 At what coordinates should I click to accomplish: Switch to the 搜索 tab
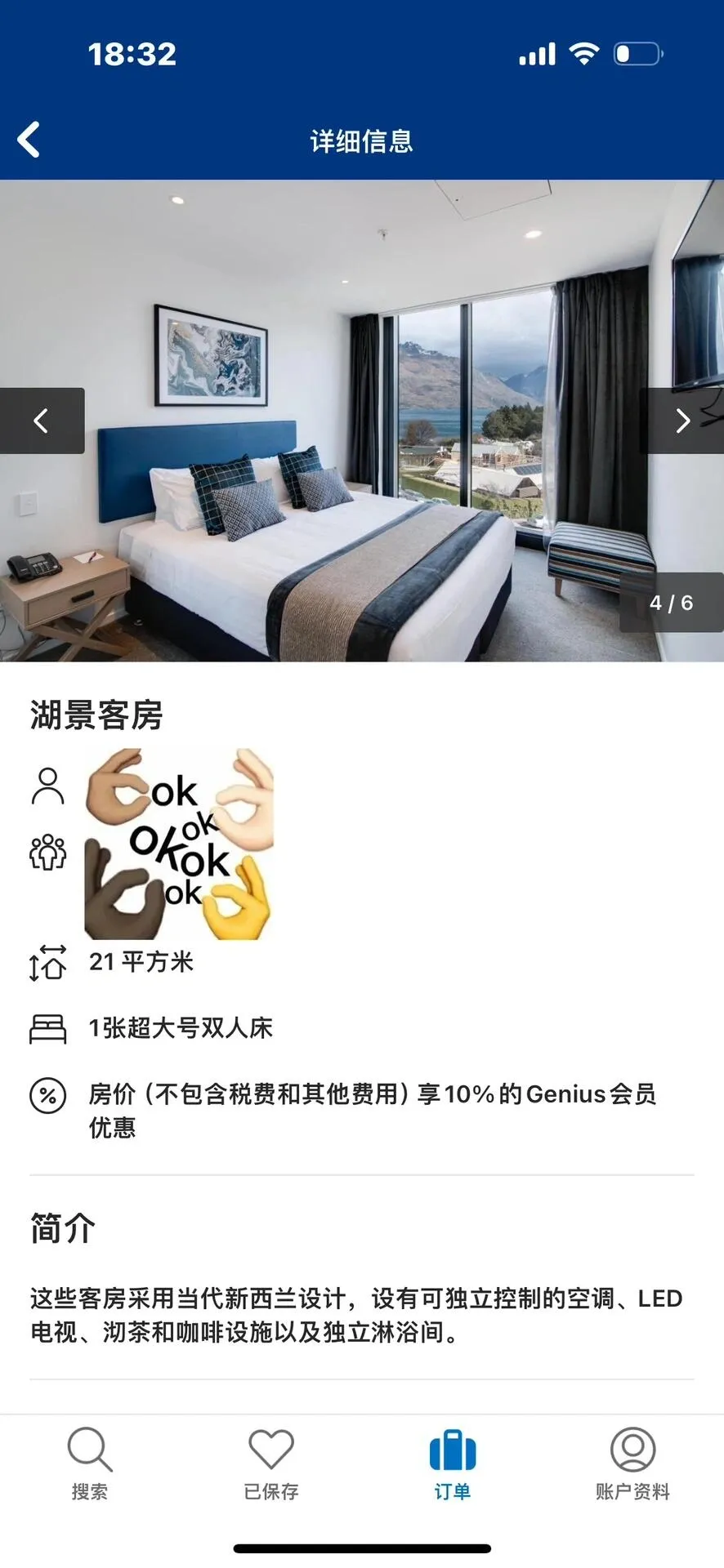click(89, 1464)
